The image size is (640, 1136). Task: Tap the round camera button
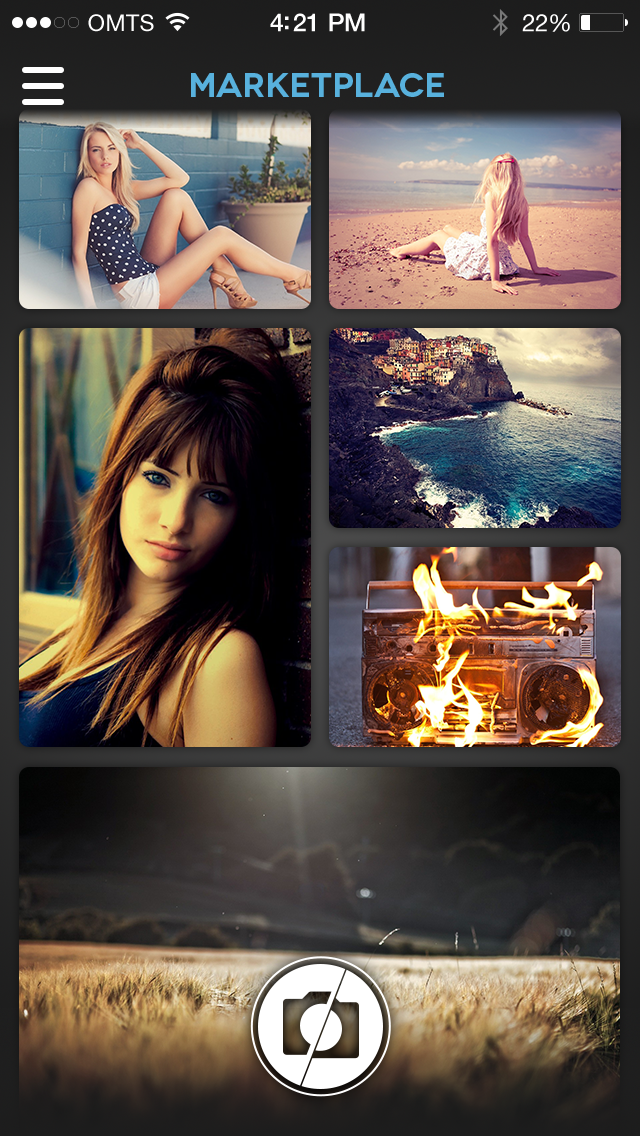[x=320, y=1026]
